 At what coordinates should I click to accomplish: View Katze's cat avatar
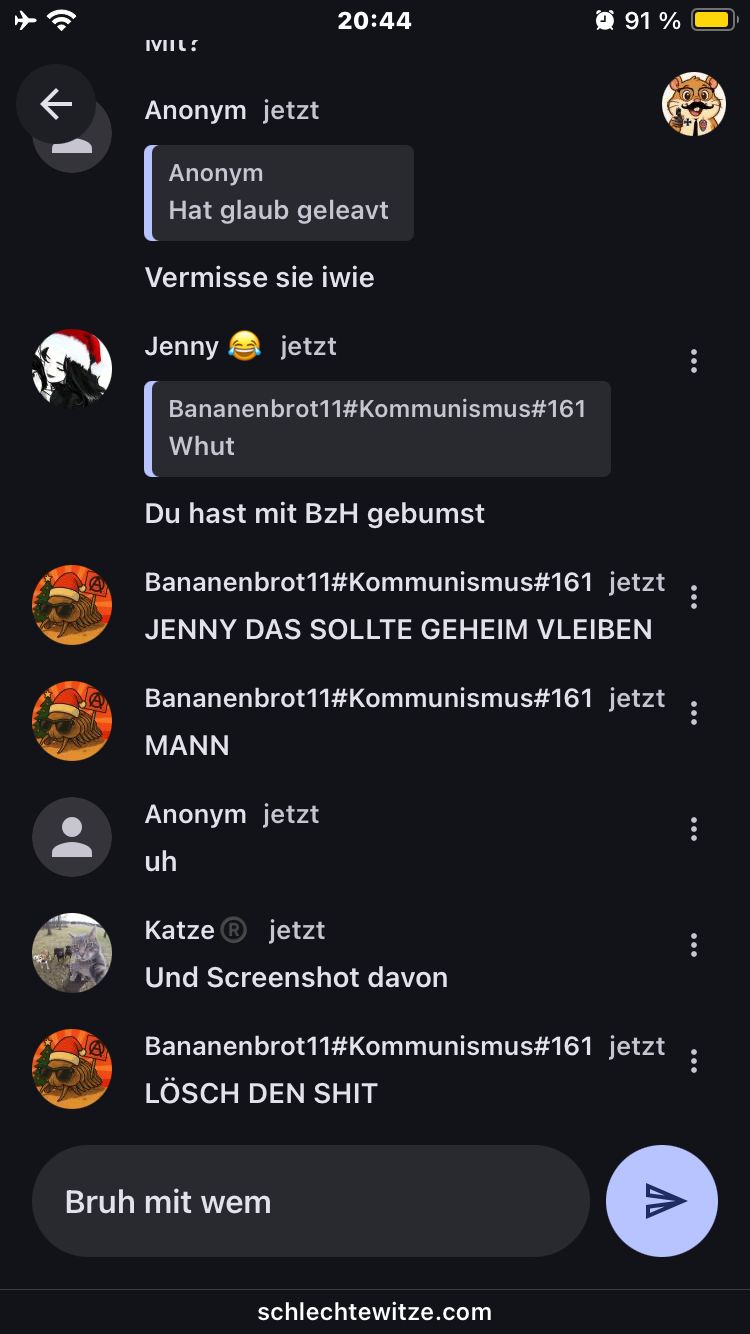[x=72, y=952]
